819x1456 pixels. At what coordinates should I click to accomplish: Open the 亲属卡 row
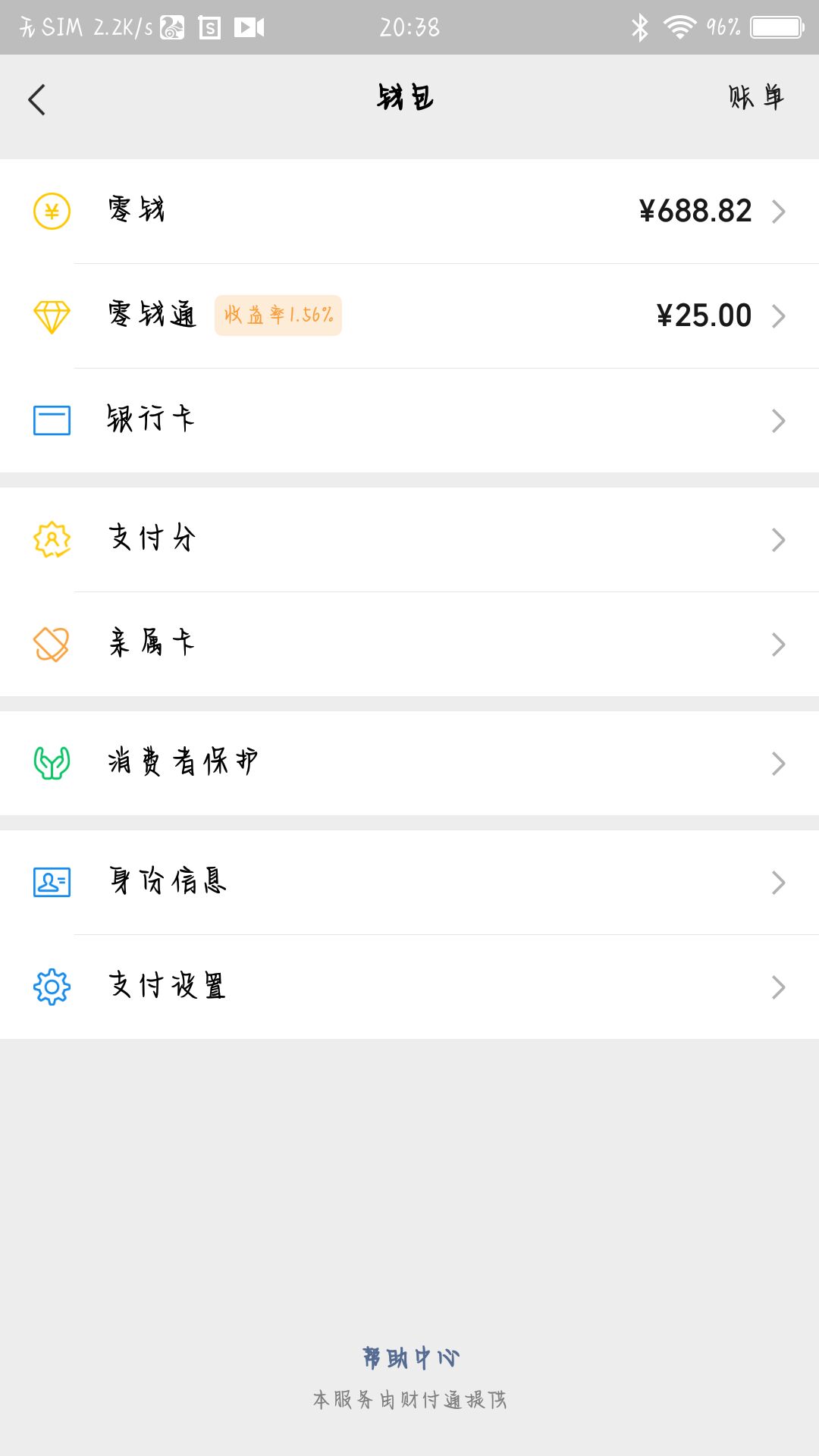tap(409, 644)
